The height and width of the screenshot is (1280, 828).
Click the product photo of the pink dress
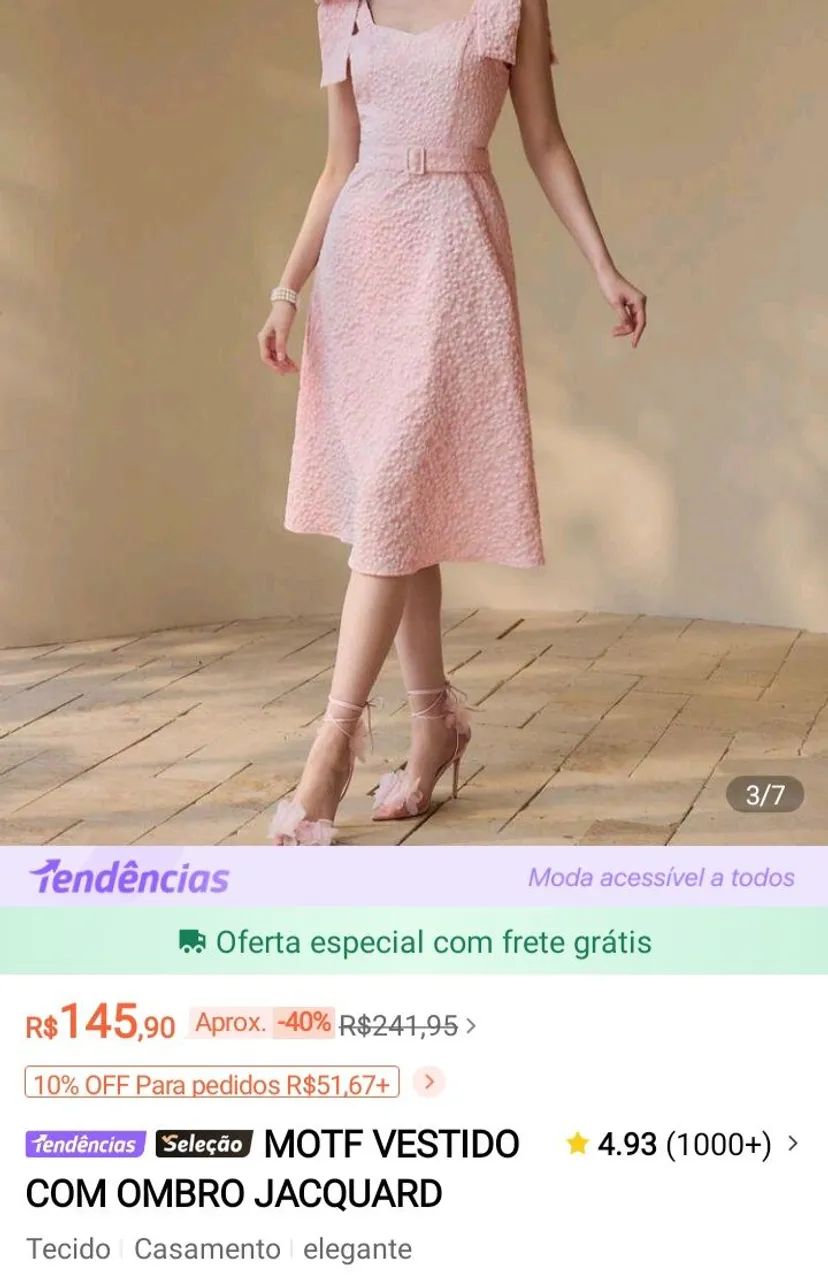pos(414,420)
